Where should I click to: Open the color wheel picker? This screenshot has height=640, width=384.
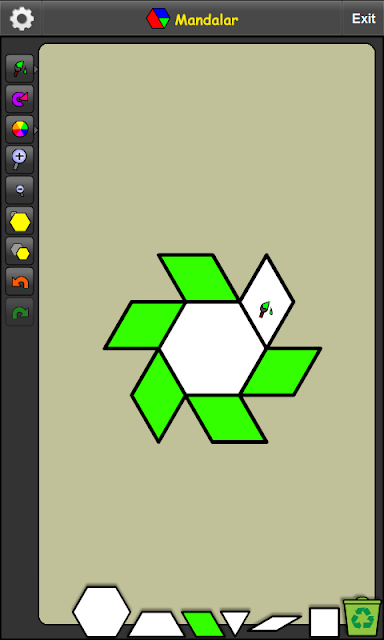(x=20, y=129)
